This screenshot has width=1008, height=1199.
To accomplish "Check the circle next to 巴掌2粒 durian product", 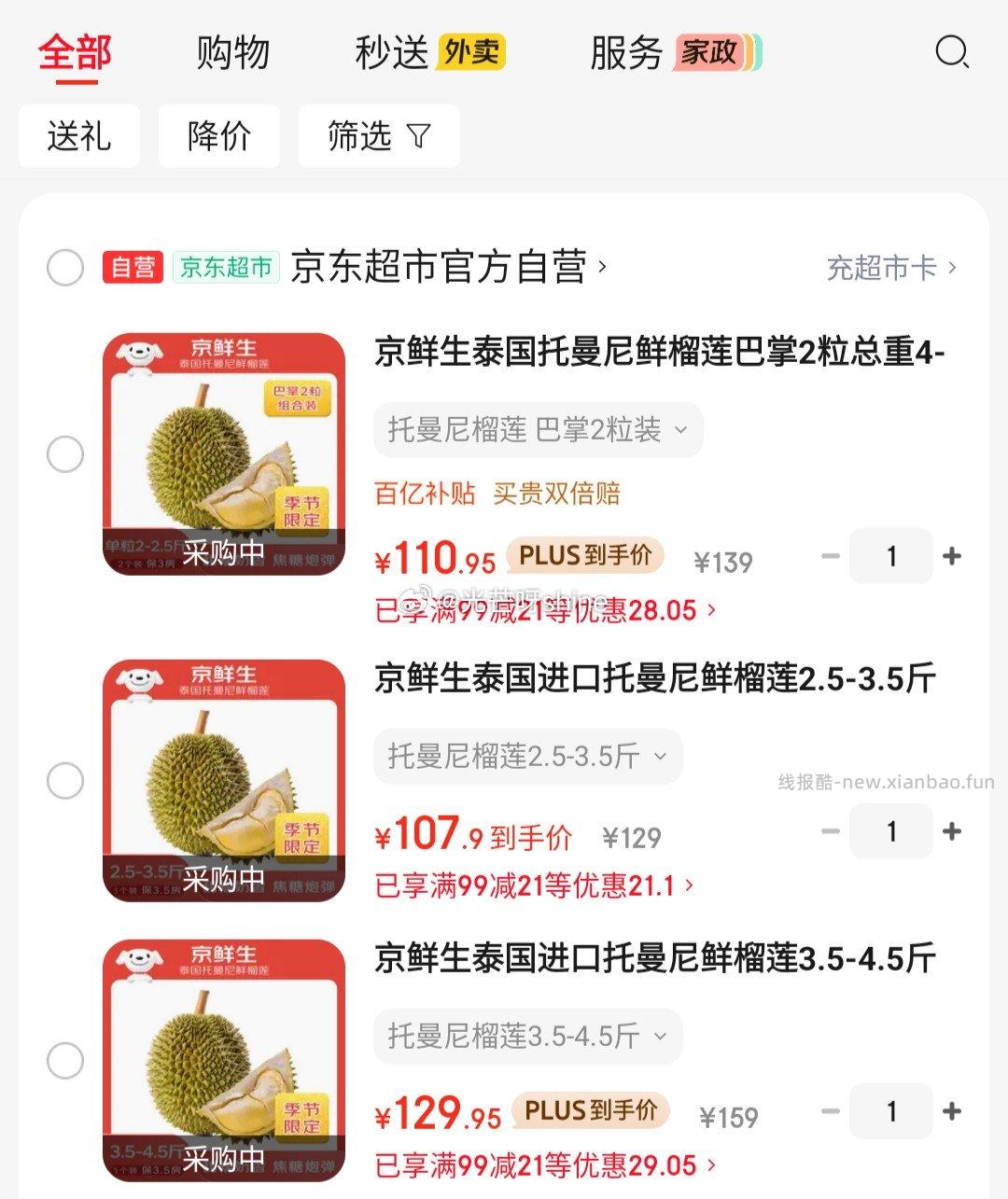I will pyautogui.click(x=65, y=455).
